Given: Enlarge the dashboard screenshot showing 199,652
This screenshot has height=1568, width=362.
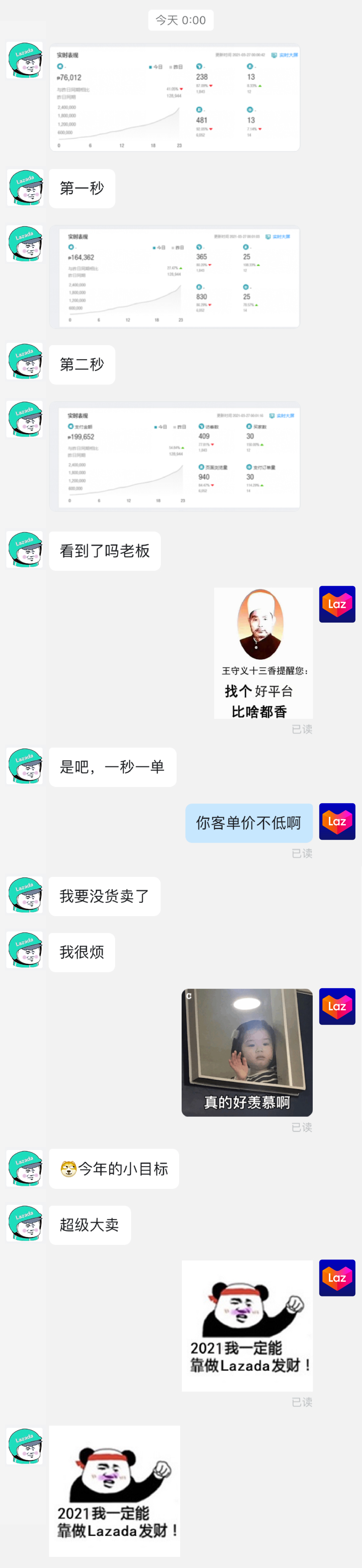Looking at the screenshot, I should click(175, 457).
